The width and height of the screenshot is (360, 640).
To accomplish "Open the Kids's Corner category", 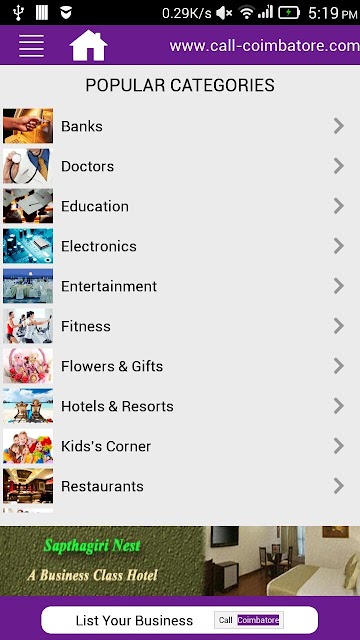I will [180, 446].
